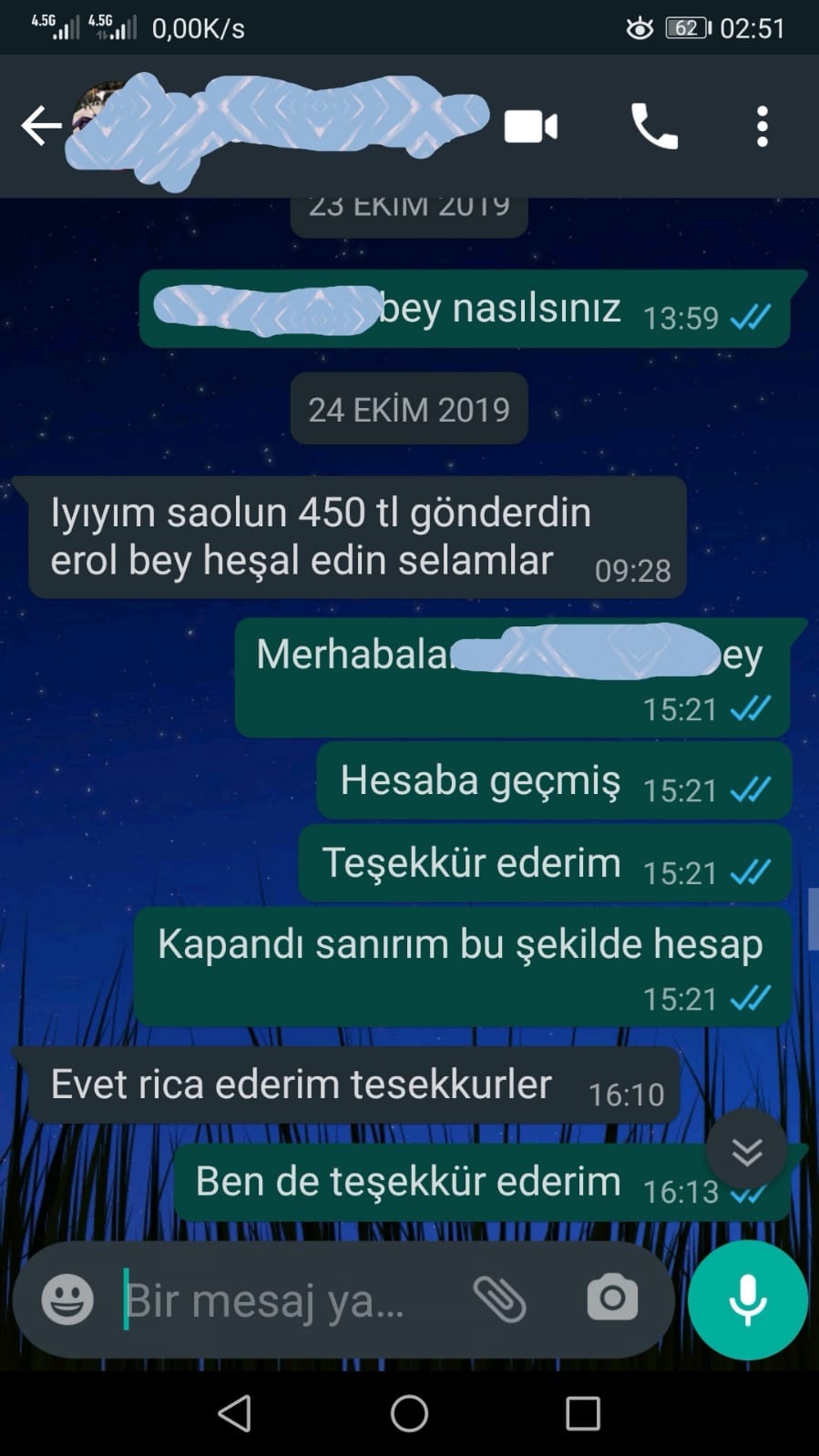This screenshot has width=819, height=1456.
Task: Tap the voice message microphone button
Action: click(748, 1299)
